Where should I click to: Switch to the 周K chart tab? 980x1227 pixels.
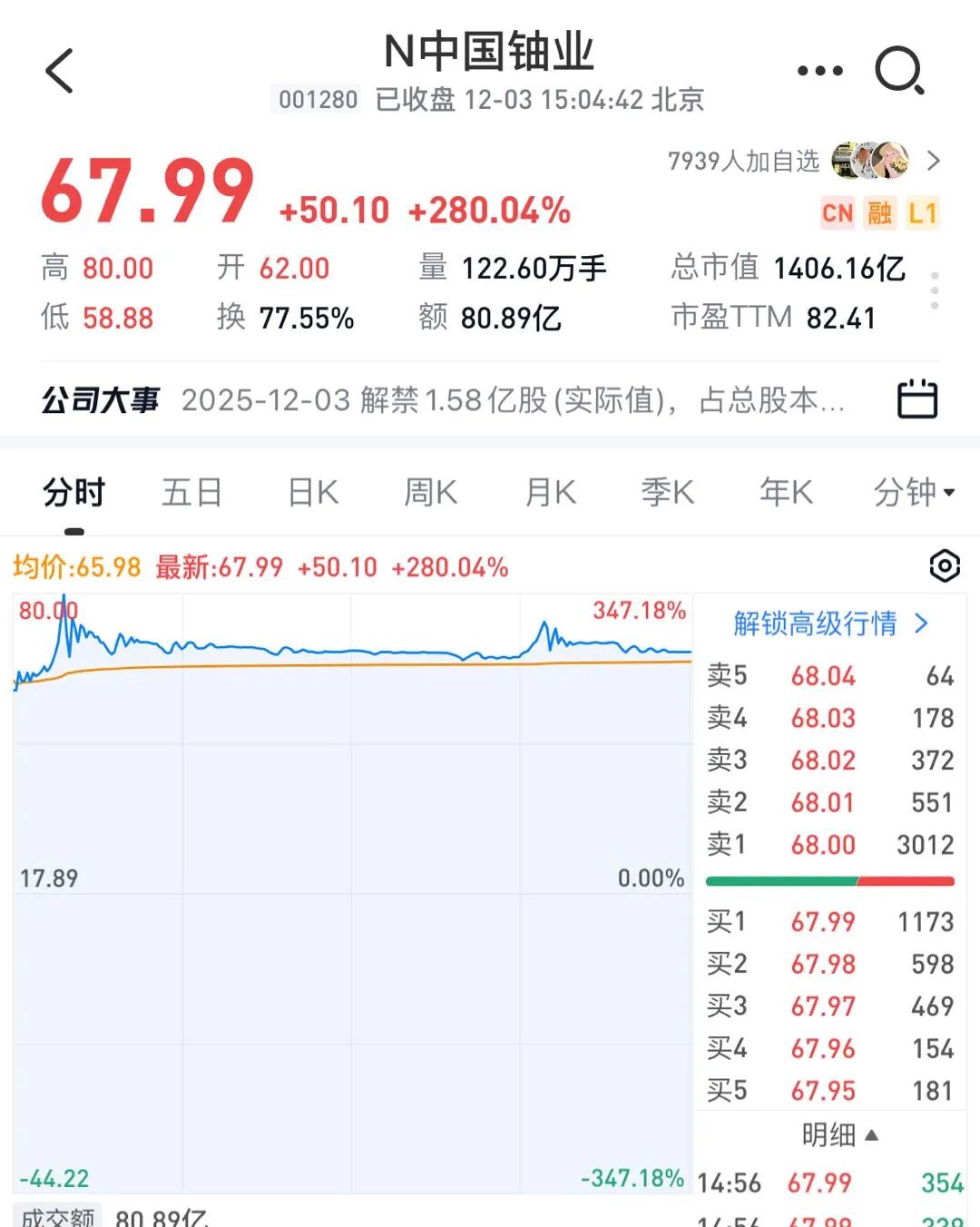click(x=431, y=493)
